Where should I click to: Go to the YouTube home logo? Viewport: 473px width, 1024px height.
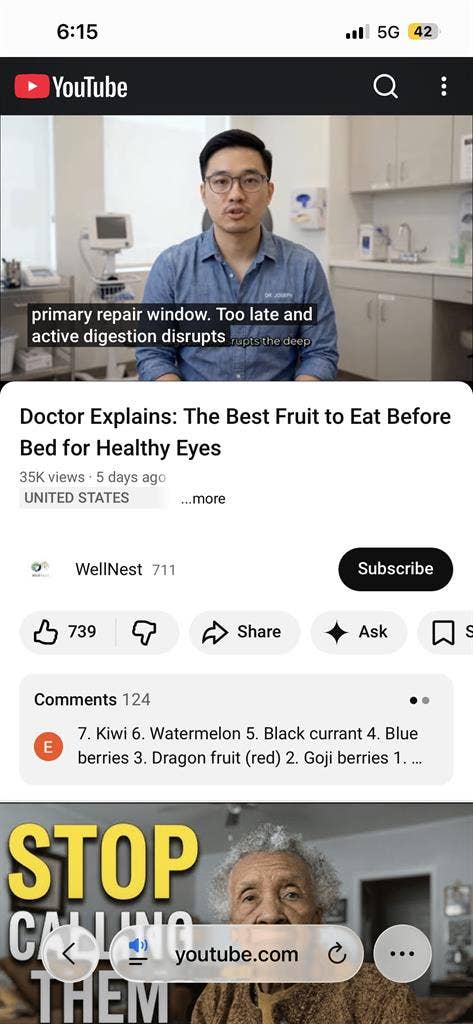tap(71, 86)
